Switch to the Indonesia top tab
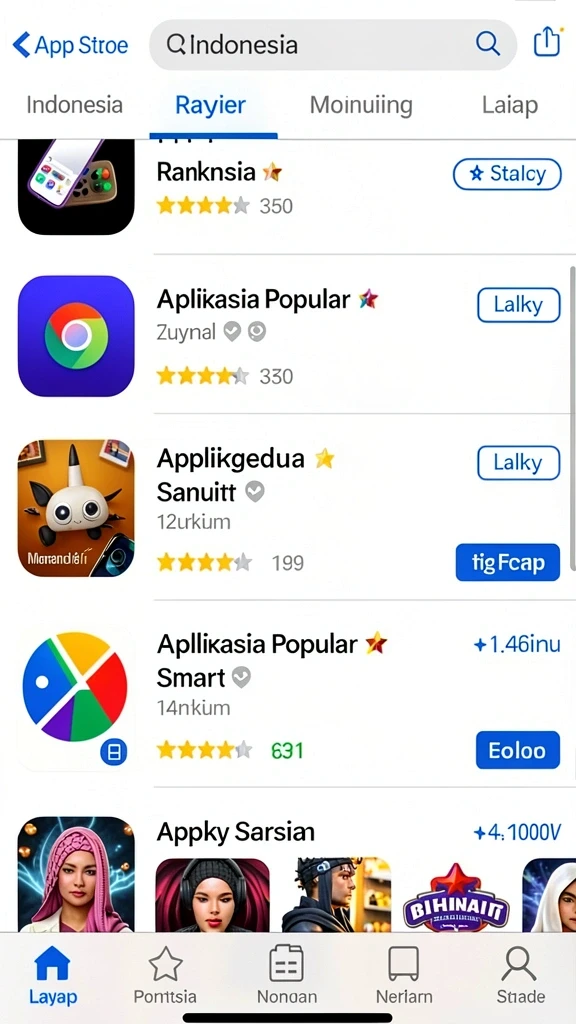Viewport: 576px width, 1024px height. [74, 104]
